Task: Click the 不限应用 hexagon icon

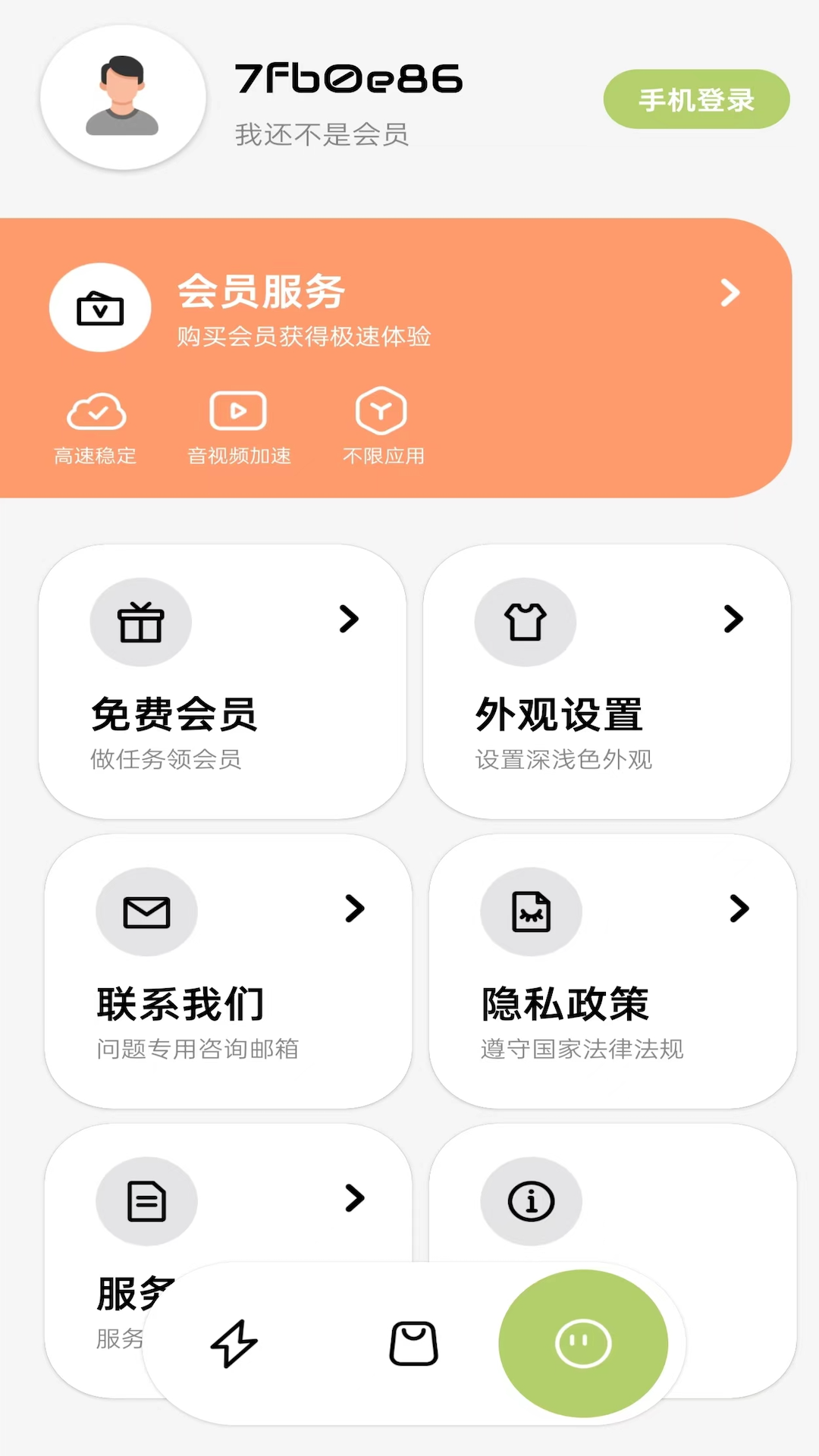Action: tap(381, 411)
